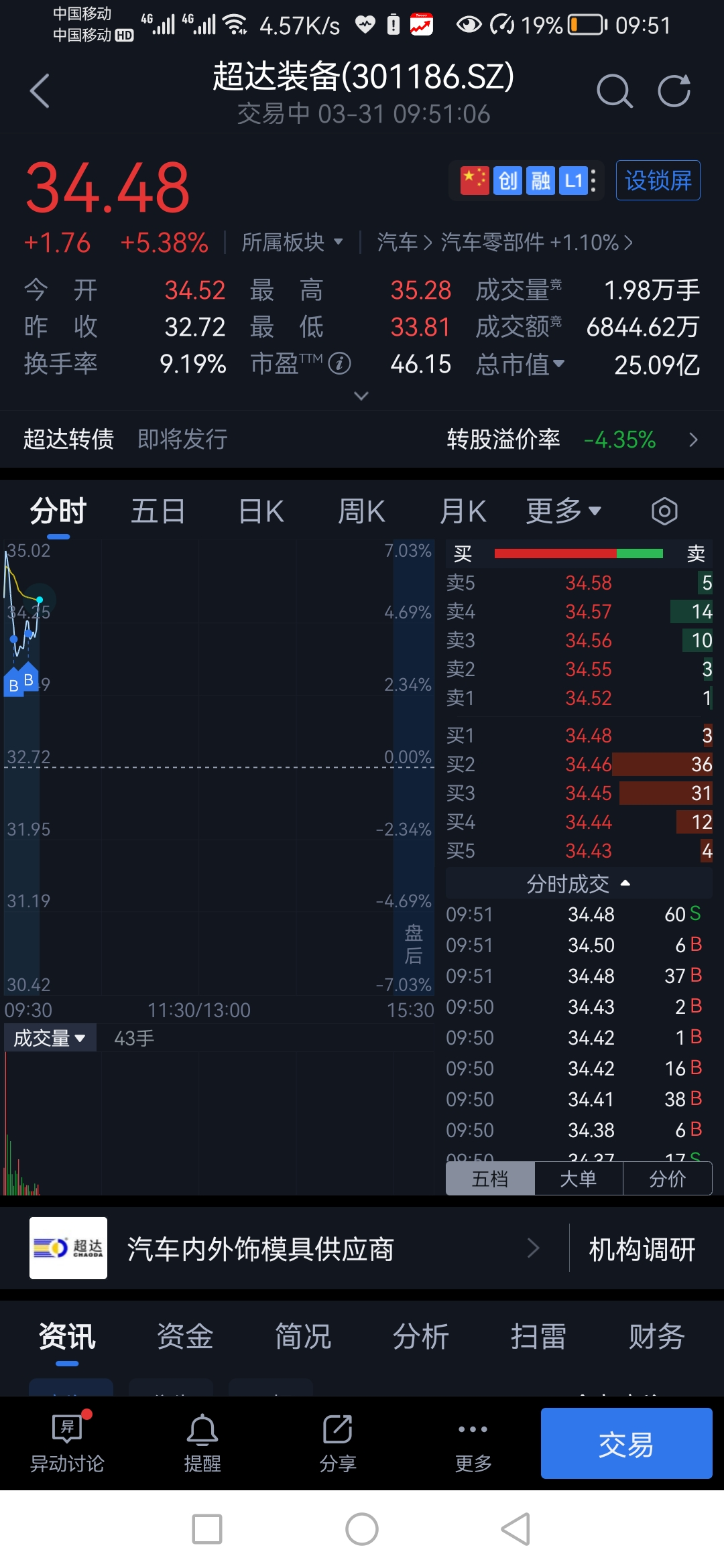The height and width of the screenshot is (1568, 724).
Task: Go back using the top-left arrow
Action: [40, 91]
